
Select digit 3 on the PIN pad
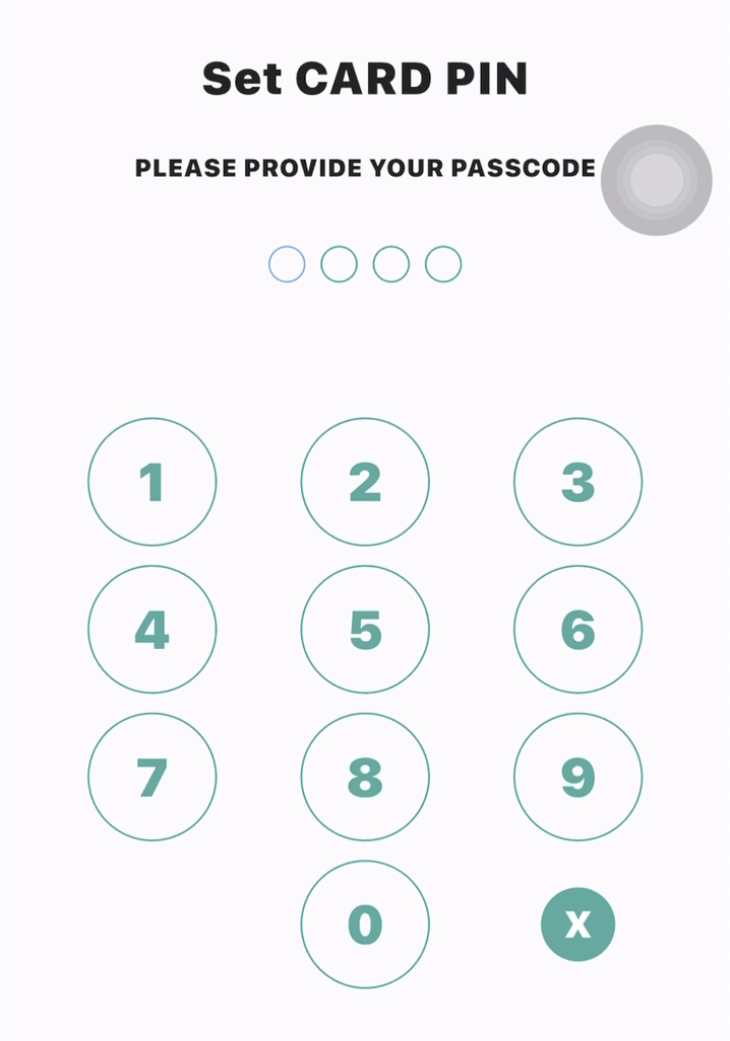578,482
